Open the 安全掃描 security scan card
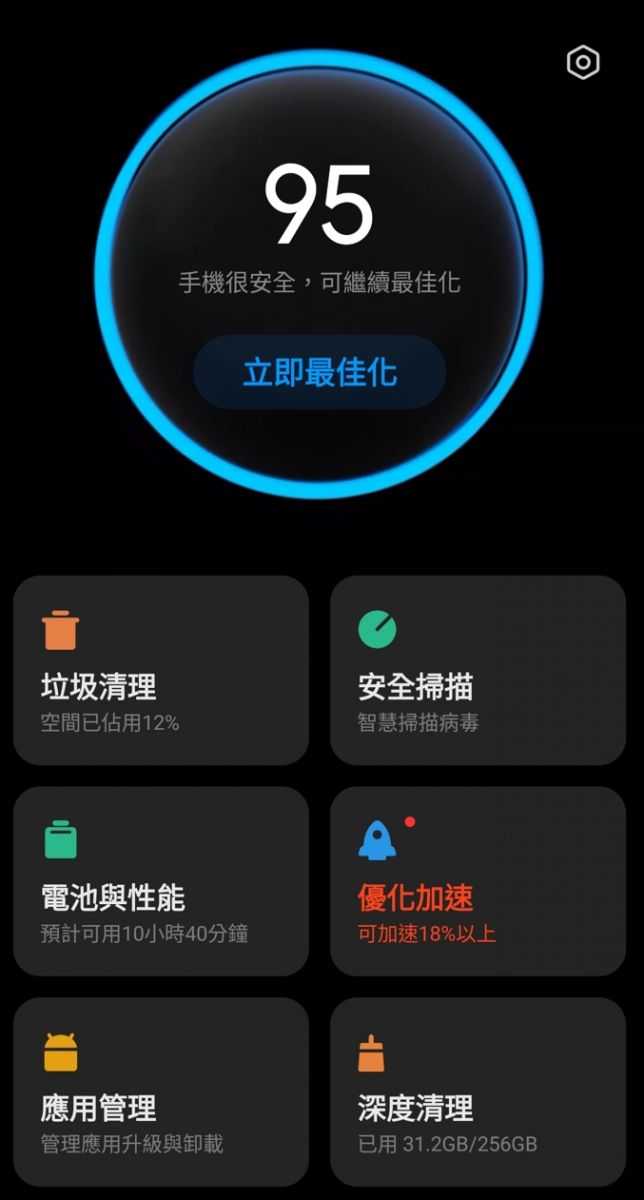 (478, 670)
